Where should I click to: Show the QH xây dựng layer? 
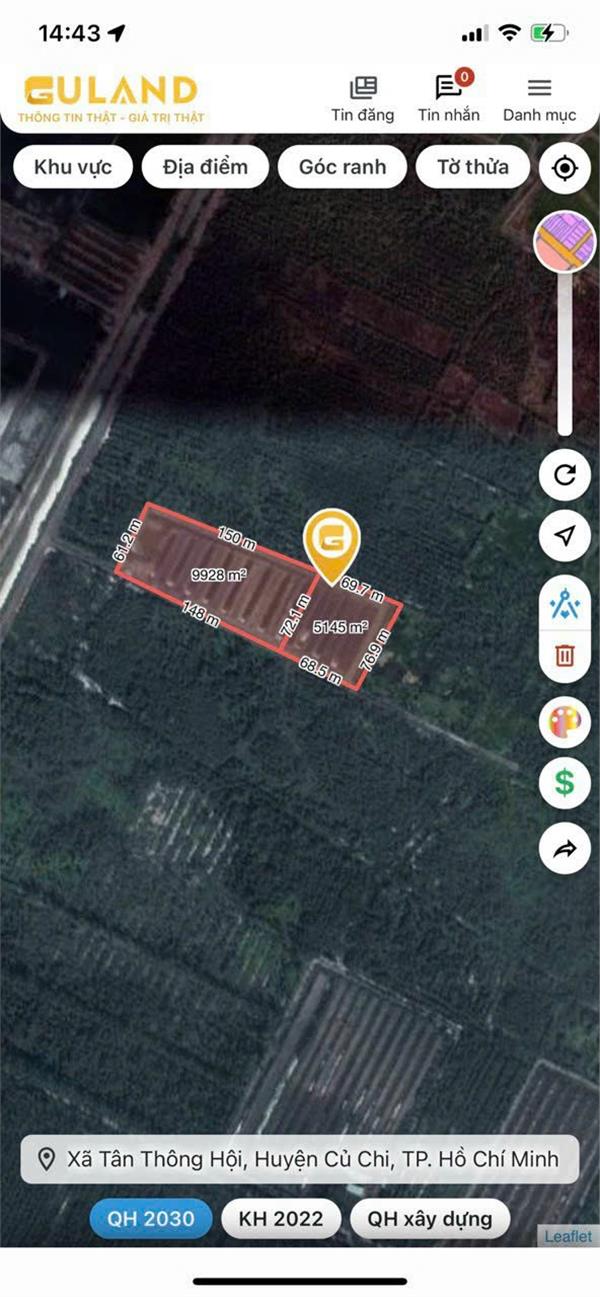(429, 1218)
